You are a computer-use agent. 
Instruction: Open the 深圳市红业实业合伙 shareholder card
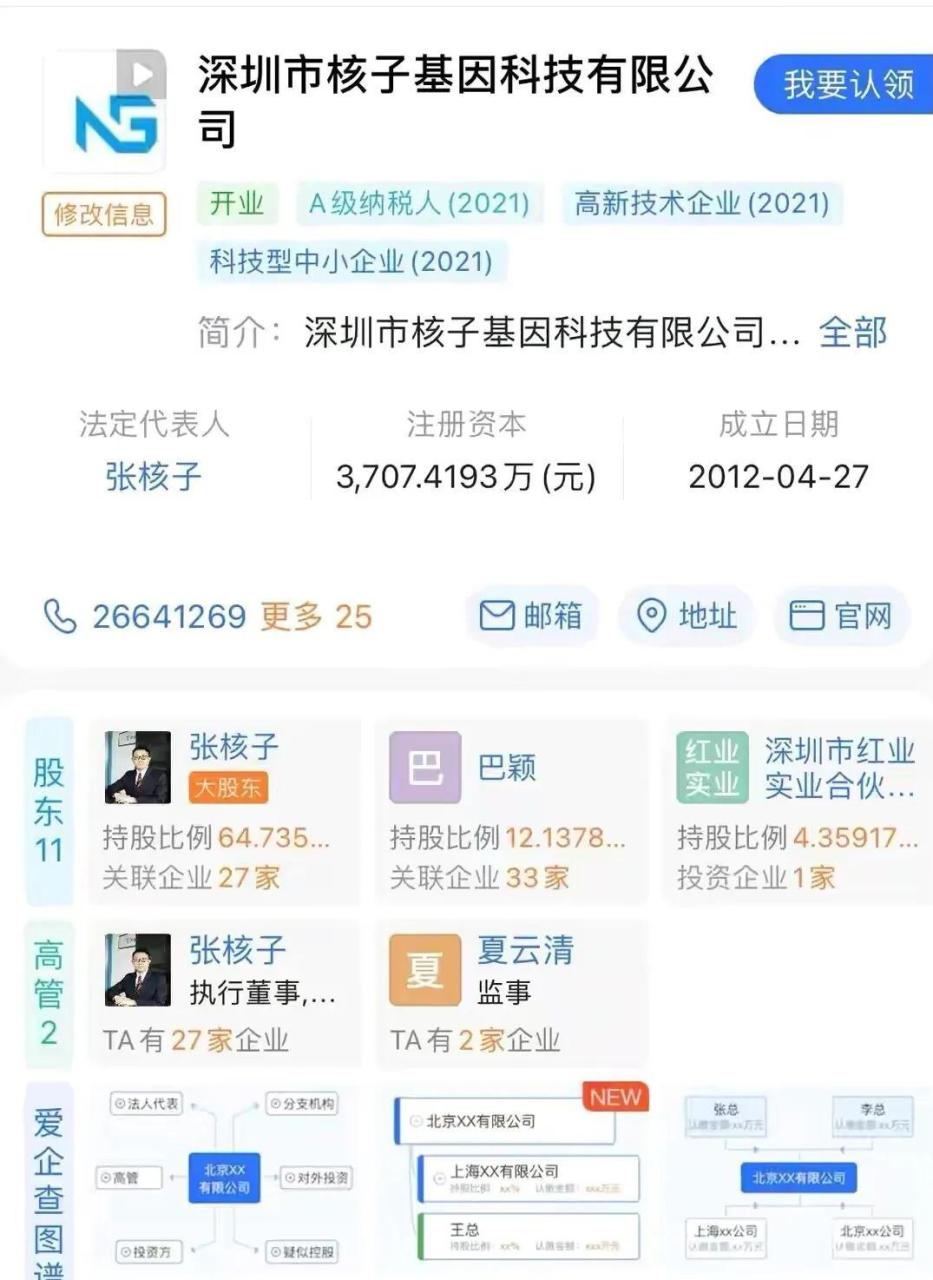[797, 810]
